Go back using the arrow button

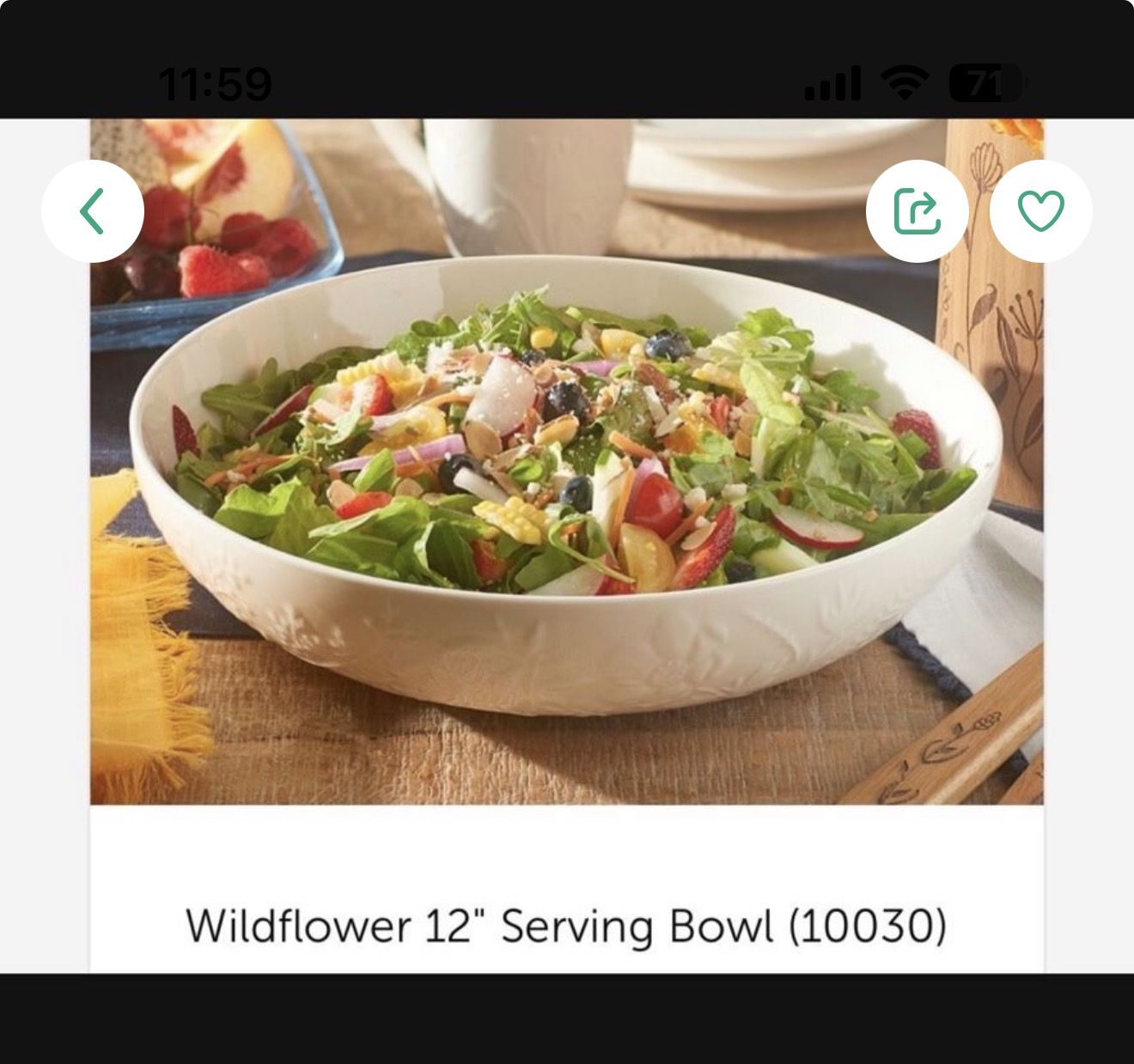coord(93,211)
